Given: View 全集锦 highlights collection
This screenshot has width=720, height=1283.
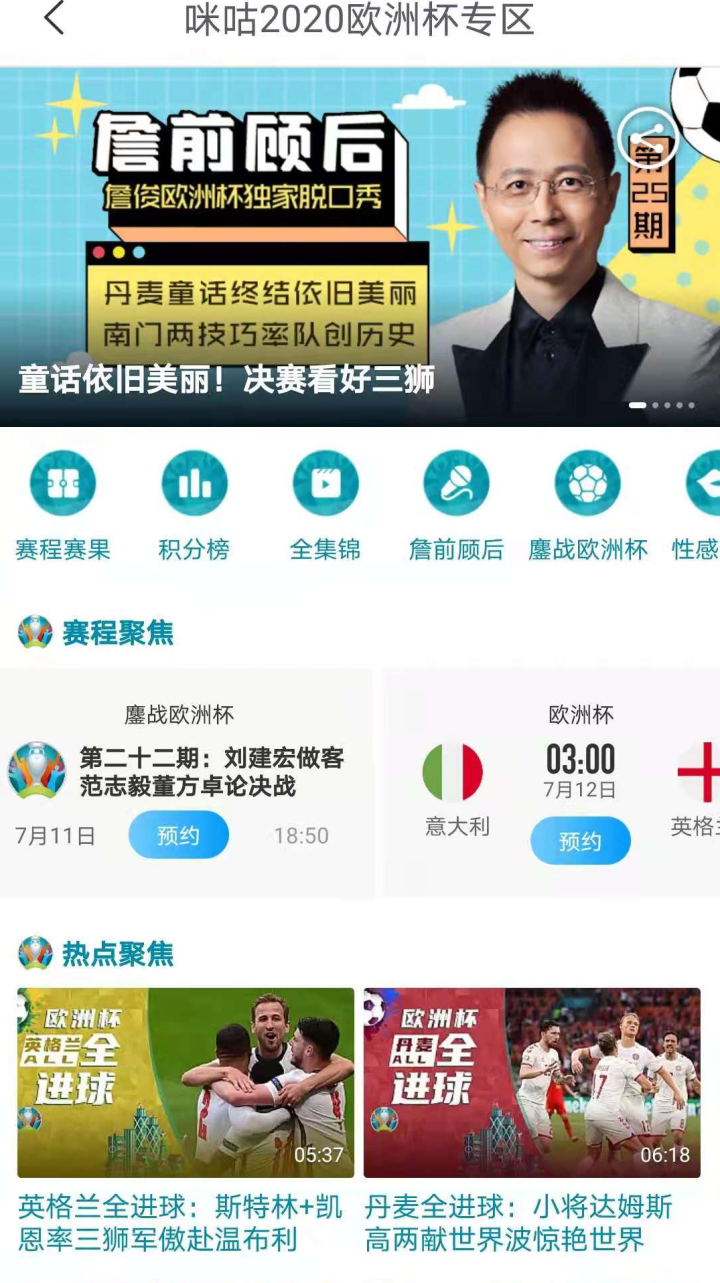Looking at the screenshot, I should tap(325, 485).
